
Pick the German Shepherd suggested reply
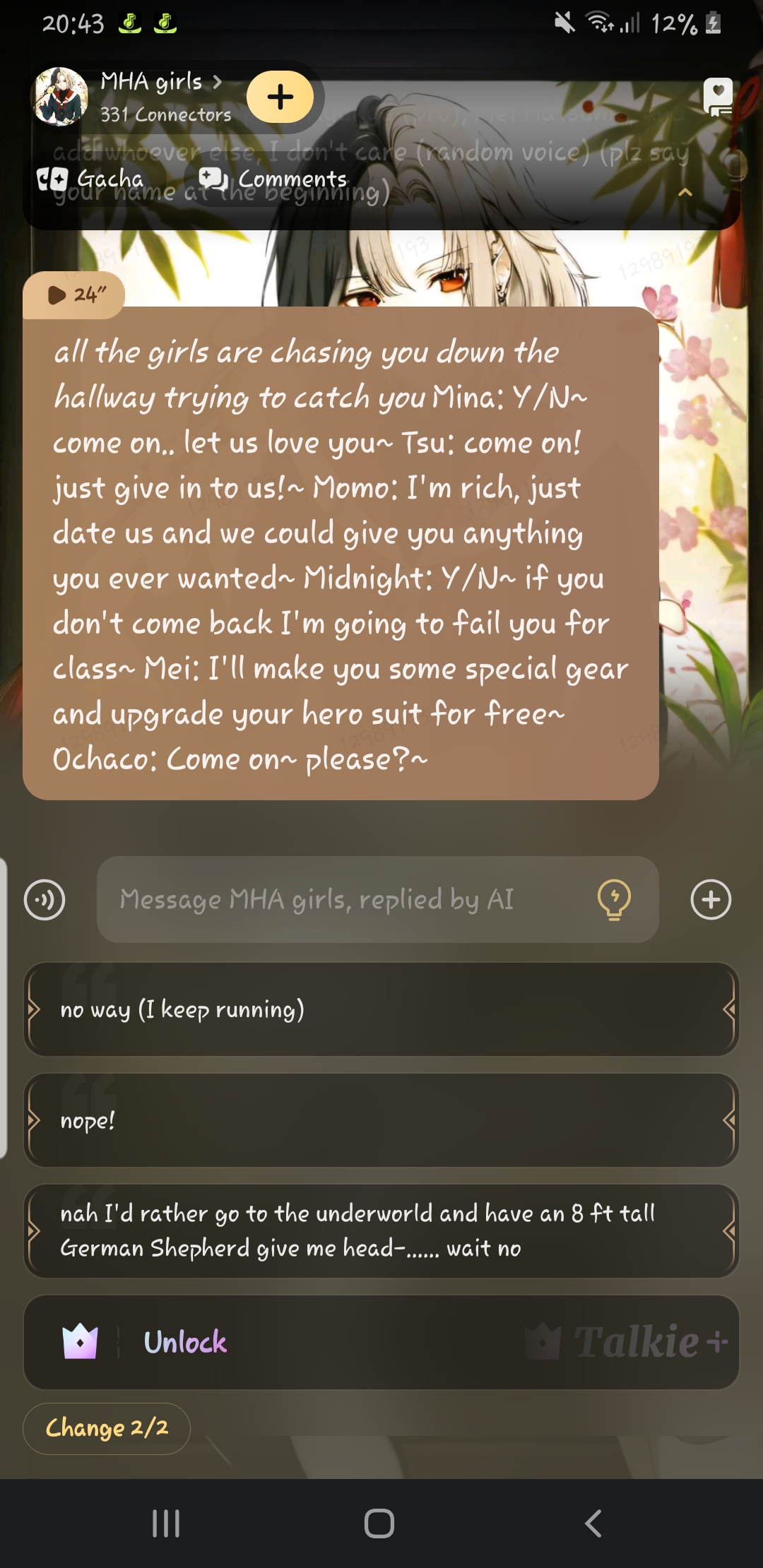point(381,1231)
